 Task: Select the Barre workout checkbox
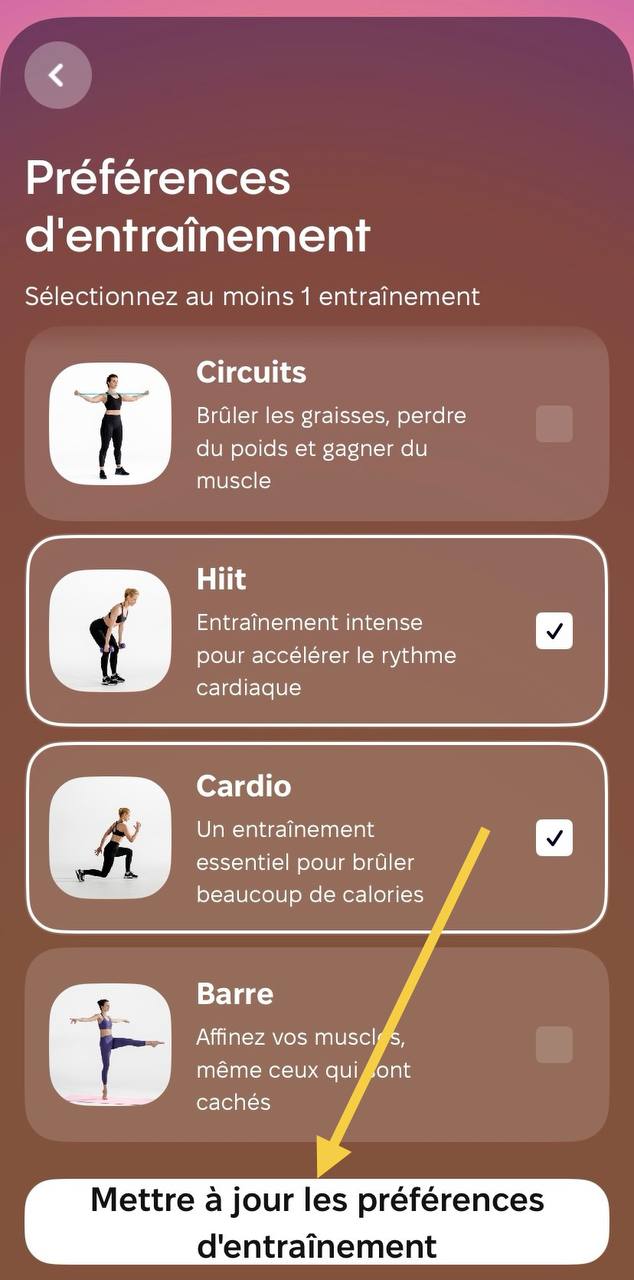[554, 1045]
